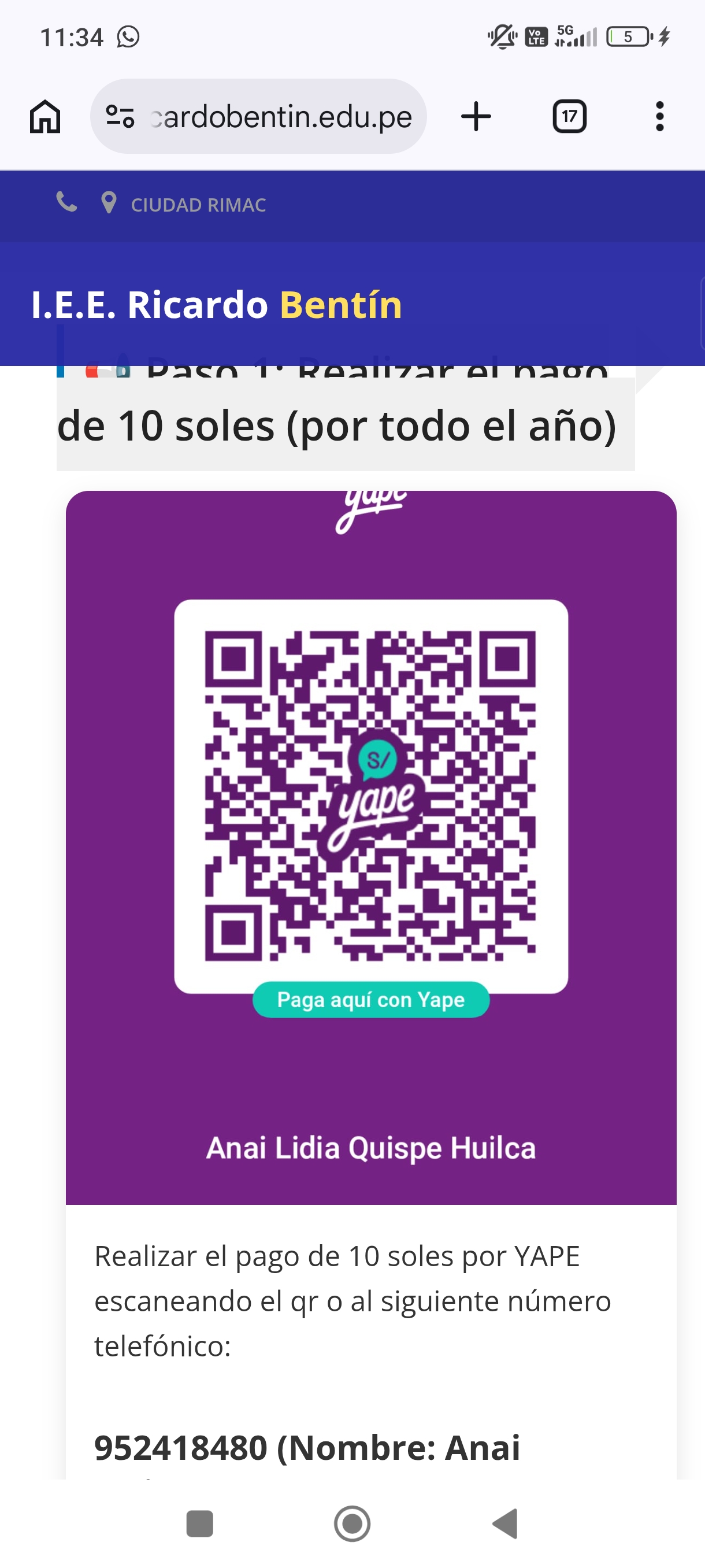The image size is (705, 1568).
Task: View site information icon in address bar
Action: pyautogui.click(x=120, y=116)
